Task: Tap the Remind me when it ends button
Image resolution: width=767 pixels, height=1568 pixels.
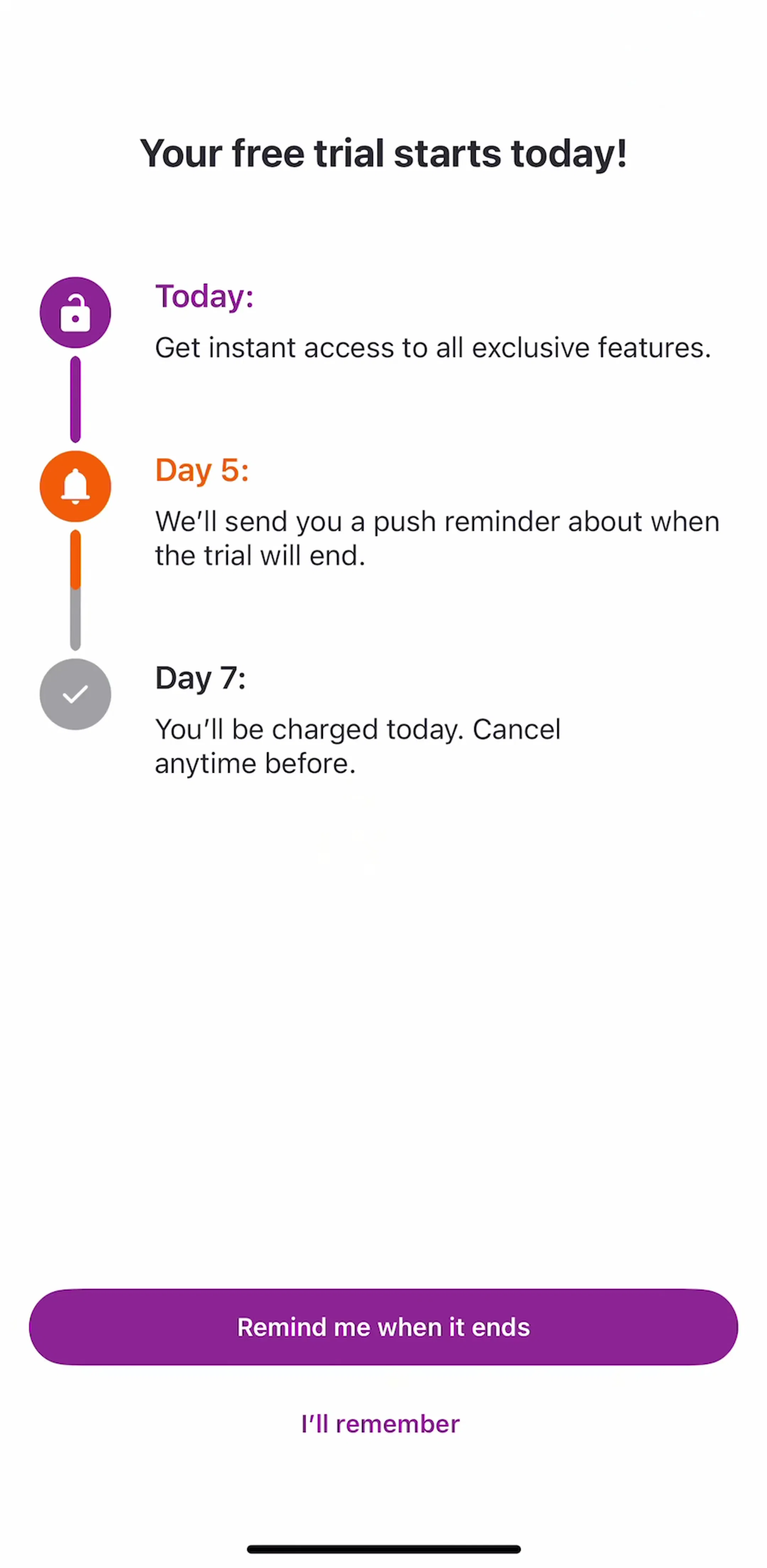Action: (x=383, y=1326)
